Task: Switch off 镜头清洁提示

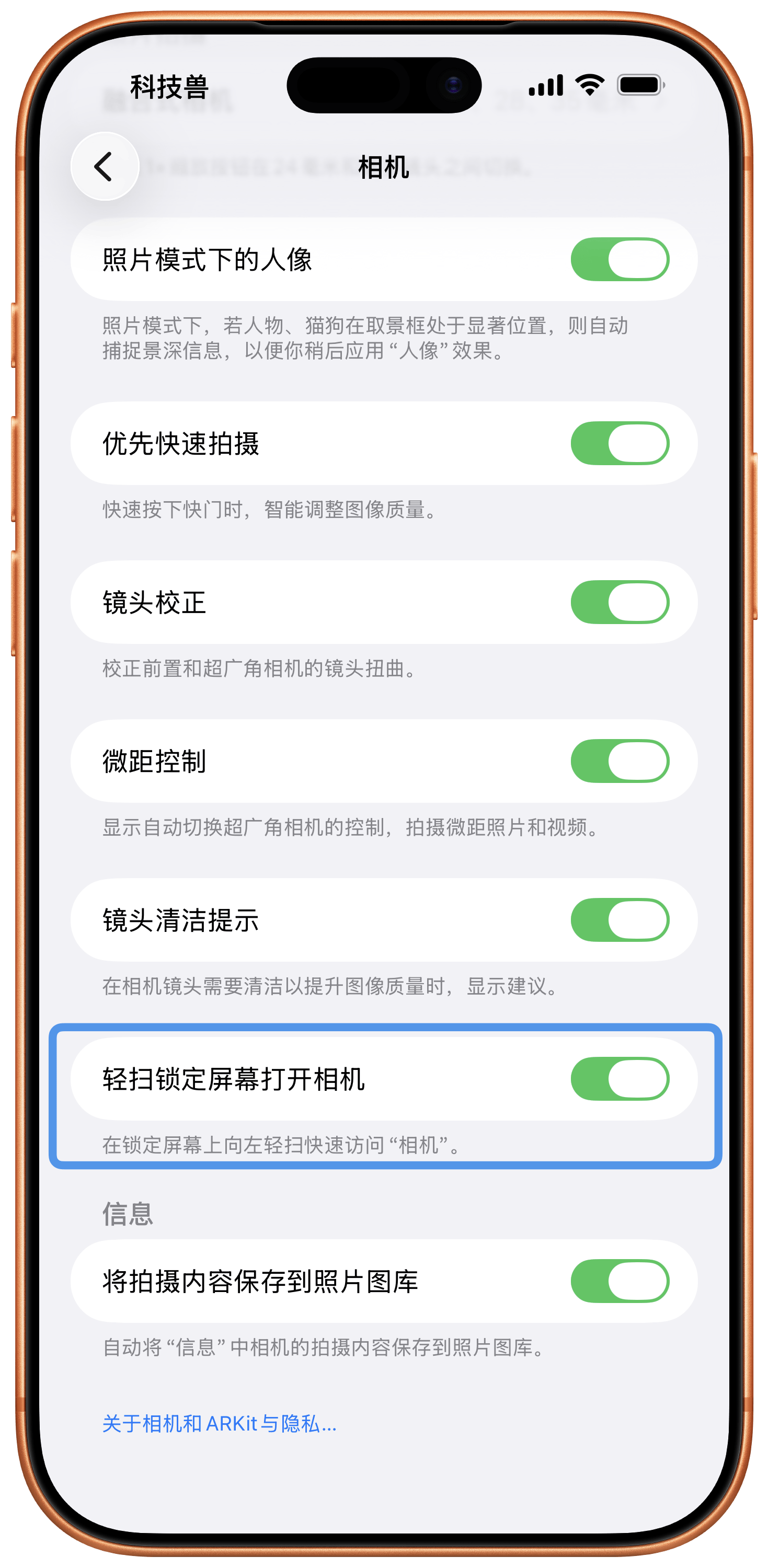Action: point(620,920)
